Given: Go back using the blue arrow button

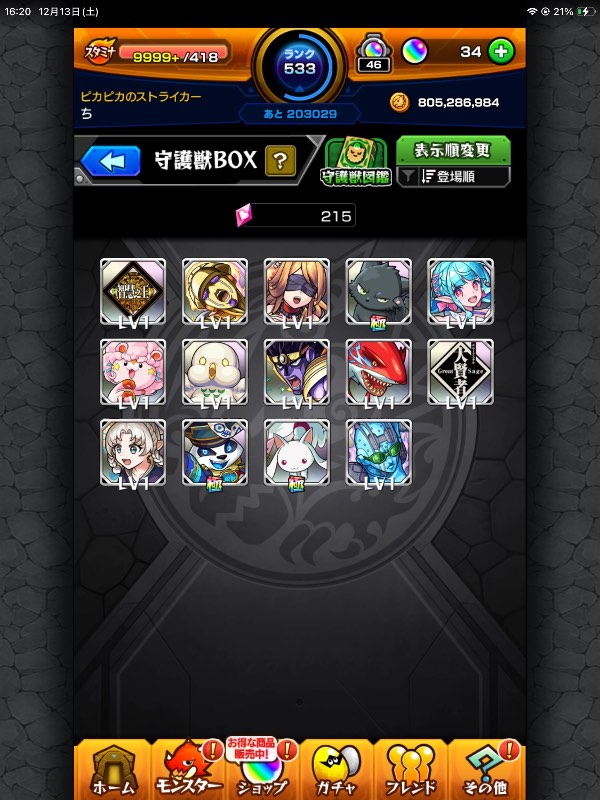Looking at the screenshot, I should [111, 161].
